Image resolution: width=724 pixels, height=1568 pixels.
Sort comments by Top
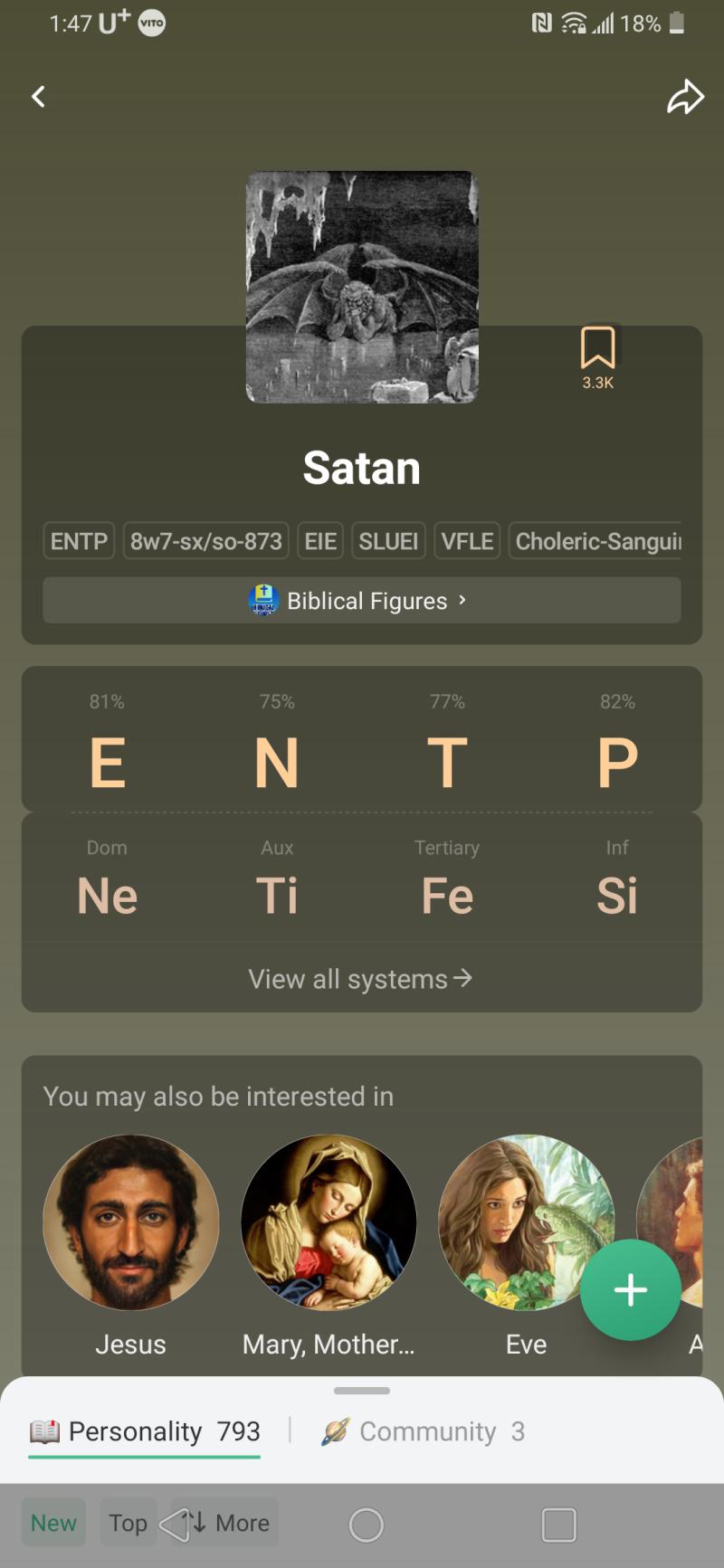coord(129,1524)
